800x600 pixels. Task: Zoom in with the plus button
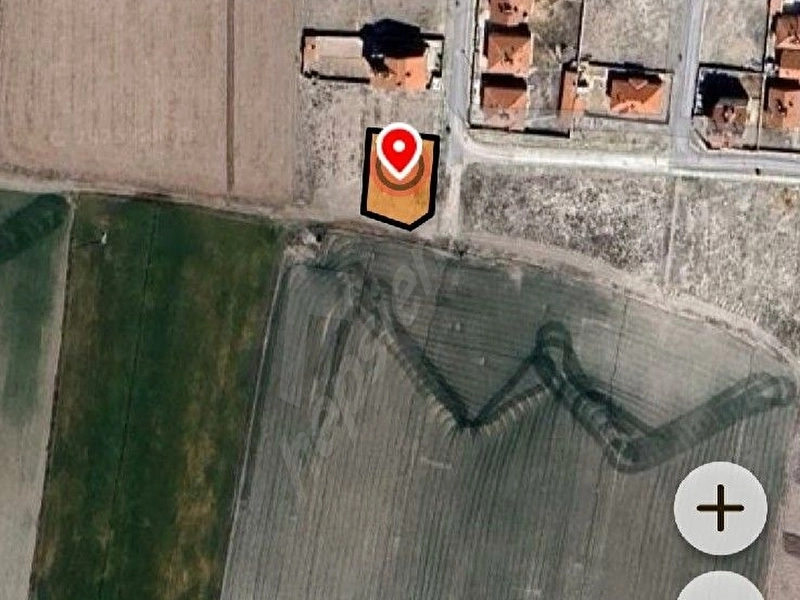click(720, 508)
